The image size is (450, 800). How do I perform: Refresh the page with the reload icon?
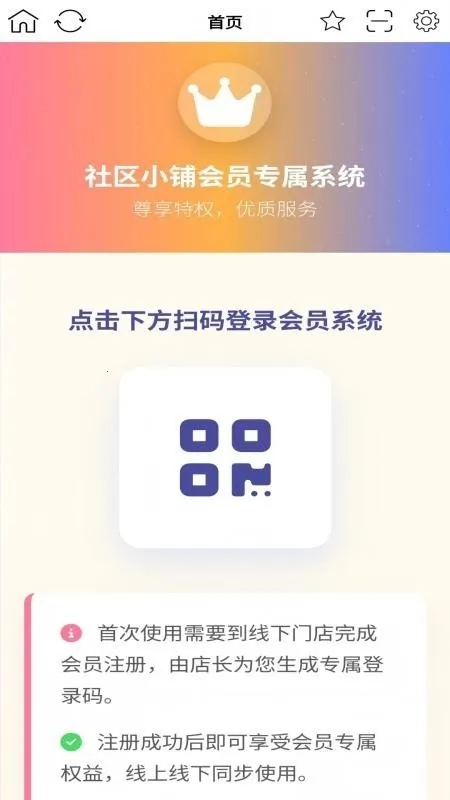(70, 21)
